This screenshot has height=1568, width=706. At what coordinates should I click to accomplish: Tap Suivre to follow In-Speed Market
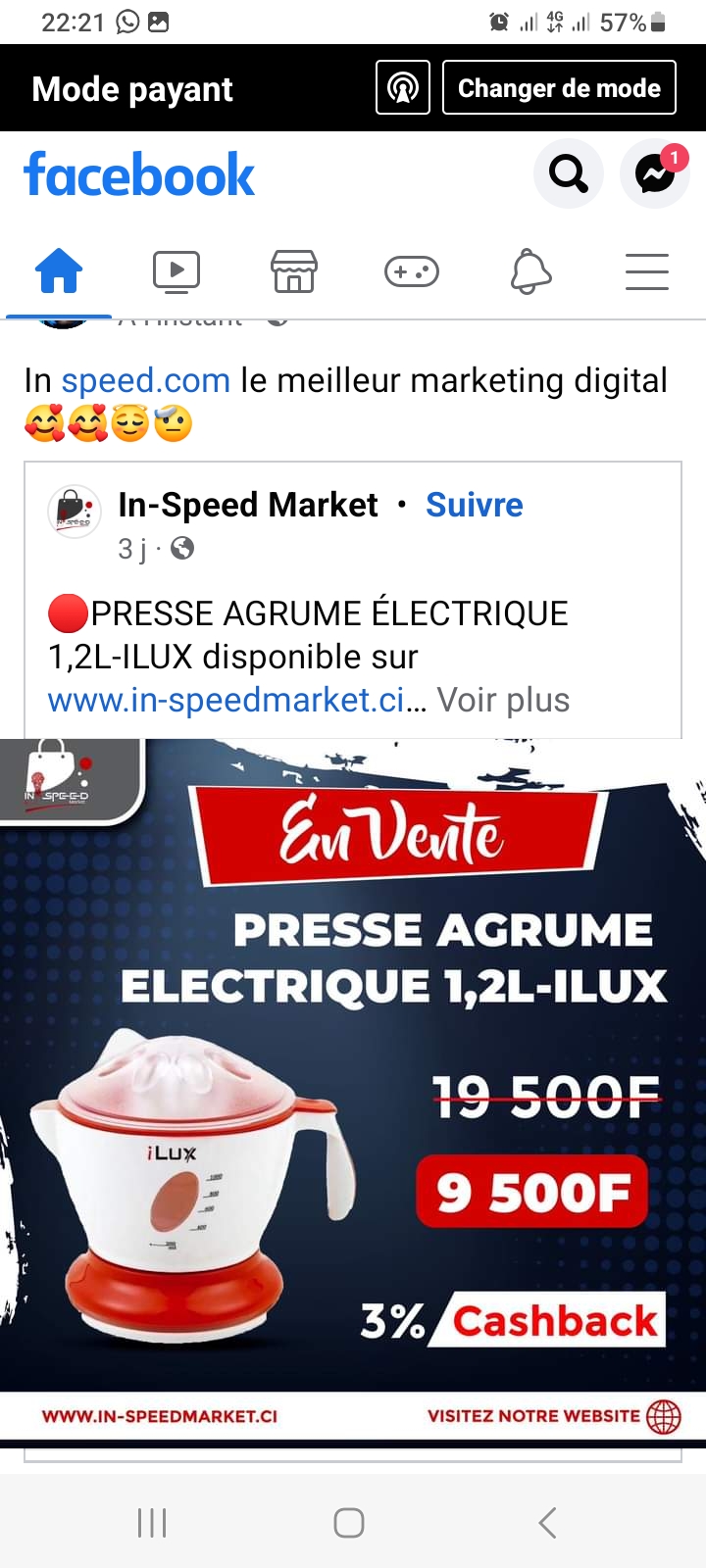[475, 505]
